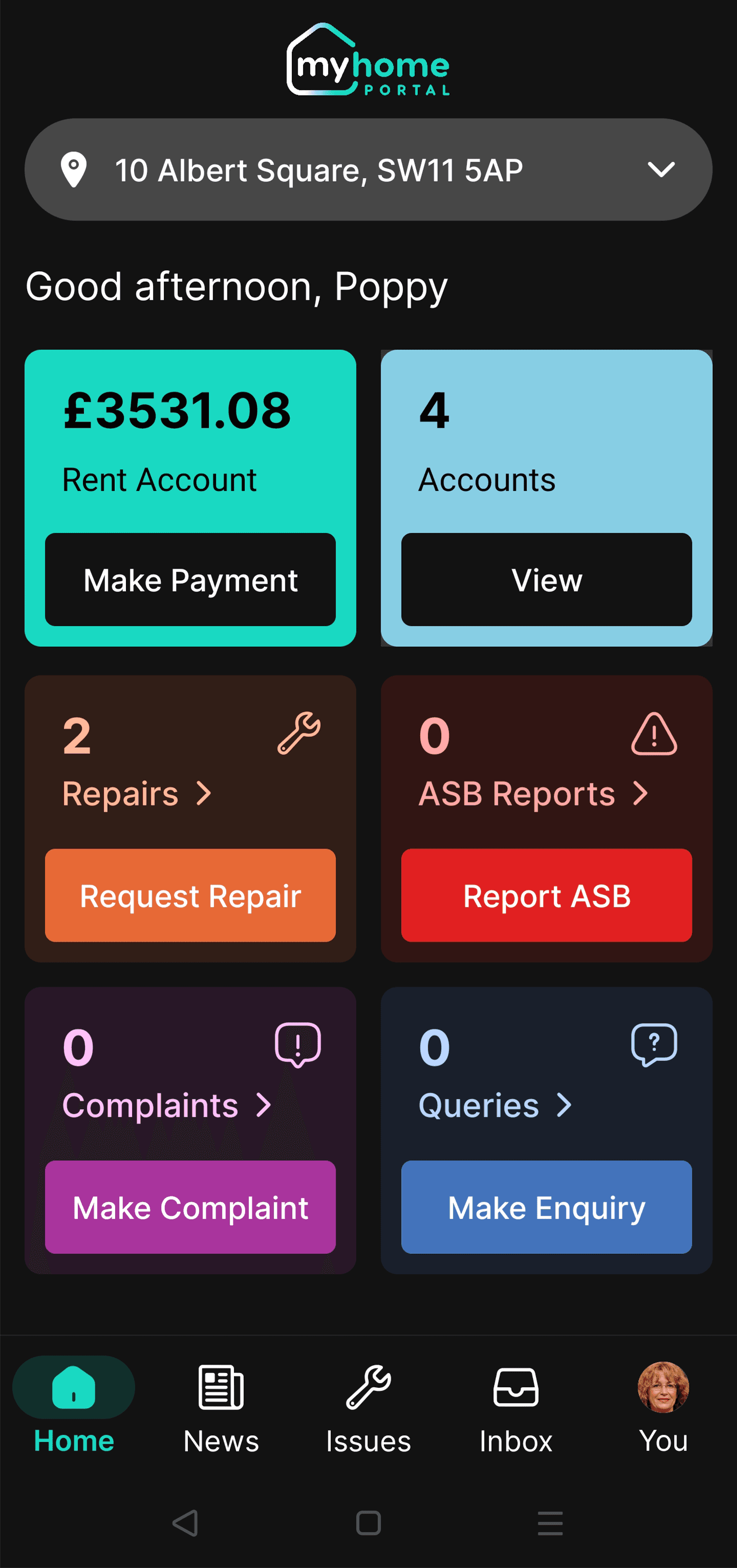Open the Queries list

point(495,1105)
